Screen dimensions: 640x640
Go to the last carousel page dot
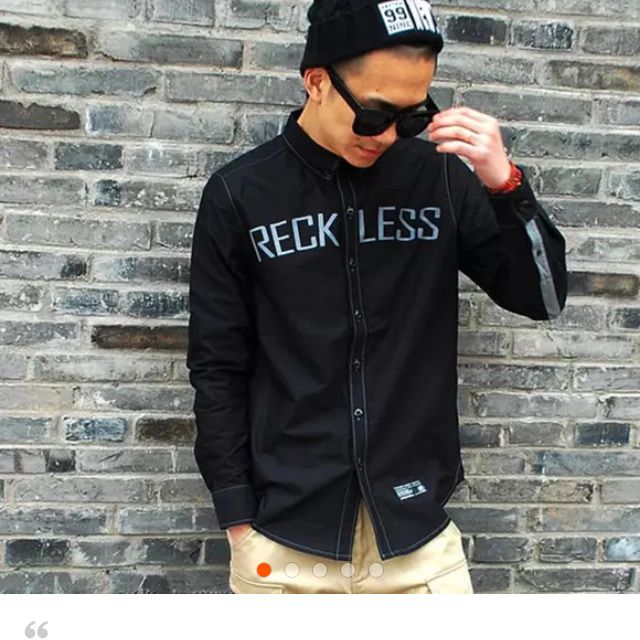[x=376, y=570]
